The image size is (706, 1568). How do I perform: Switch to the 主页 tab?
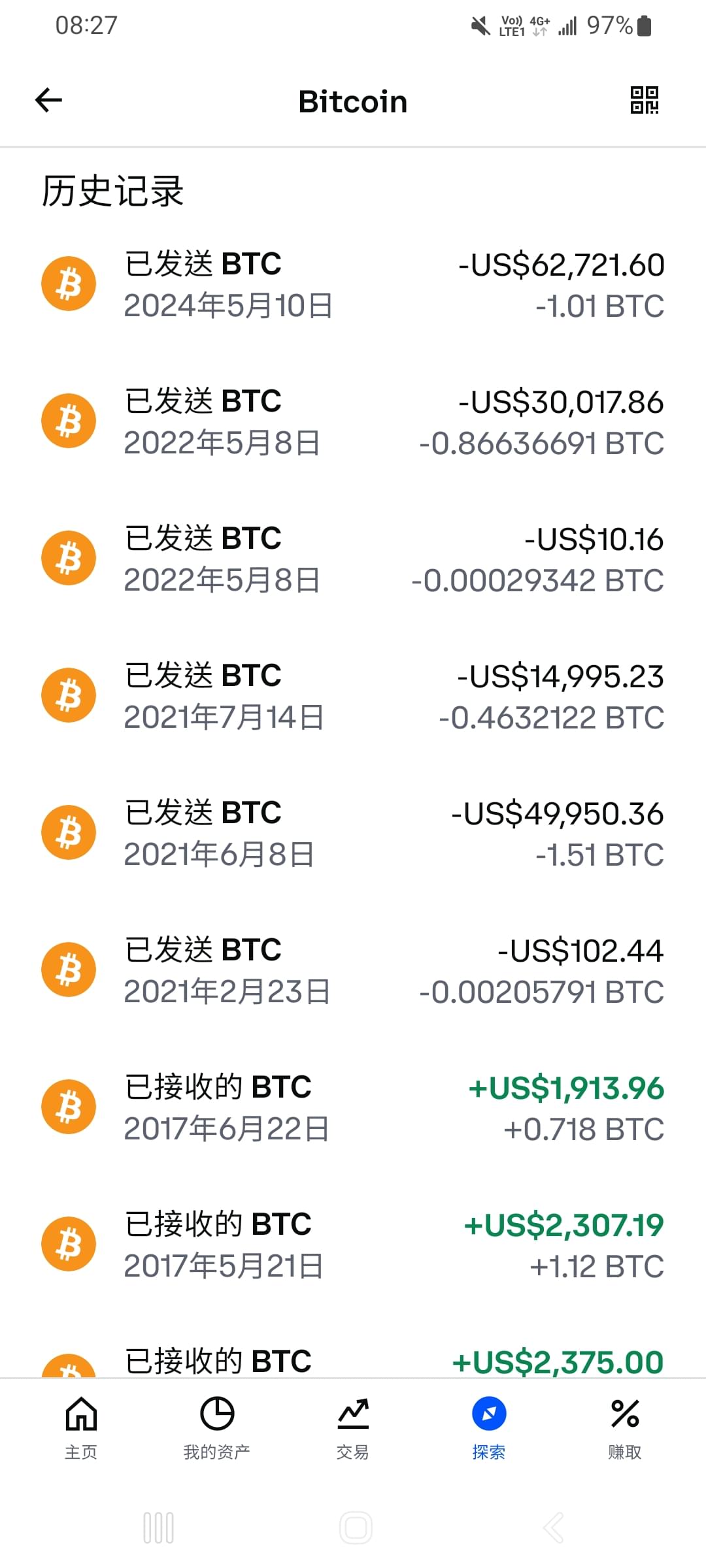tap(81, 1429)
